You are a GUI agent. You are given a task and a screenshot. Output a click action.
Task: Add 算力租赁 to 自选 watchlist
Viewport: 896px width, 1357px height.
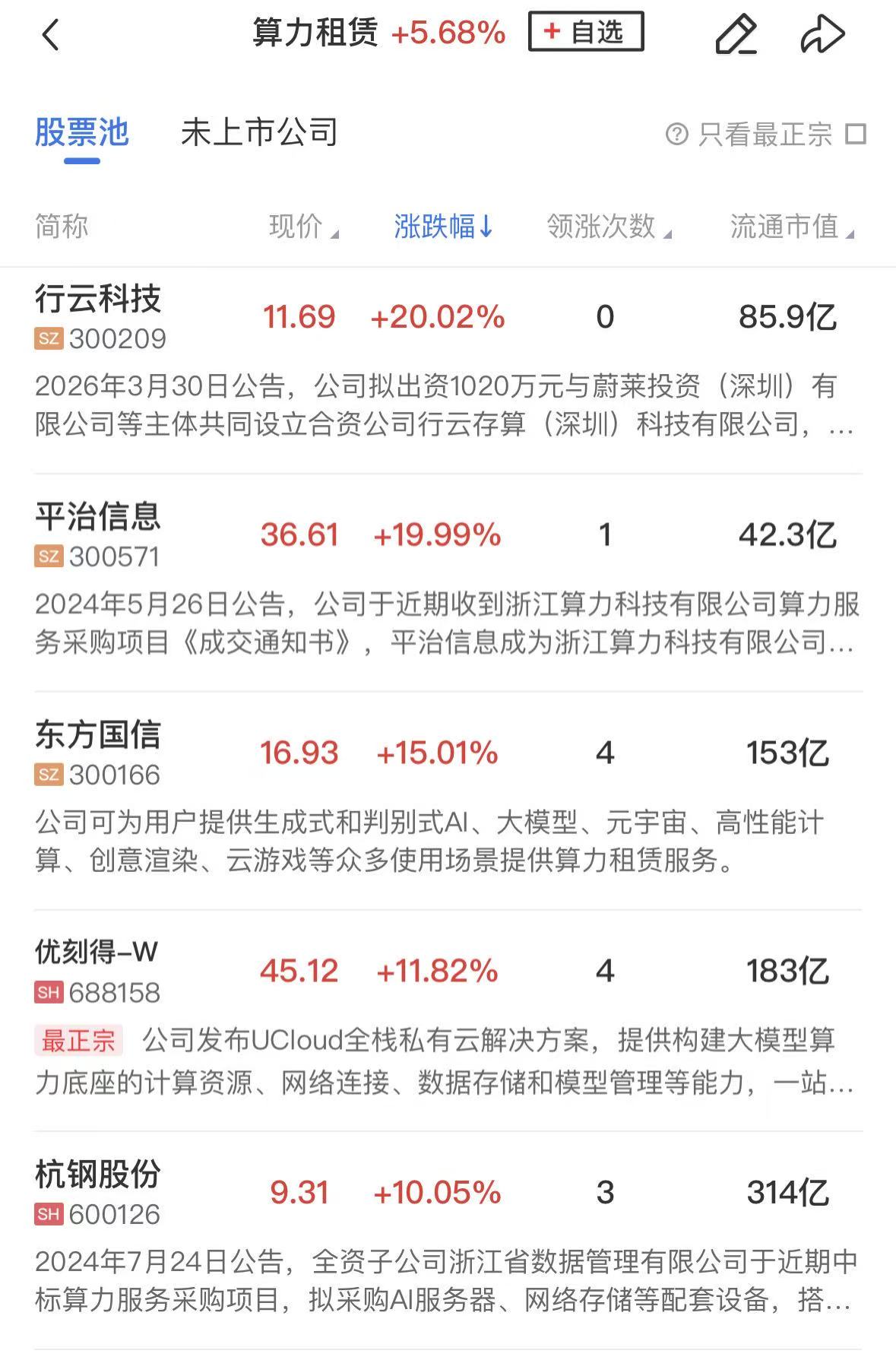point(585,32)
